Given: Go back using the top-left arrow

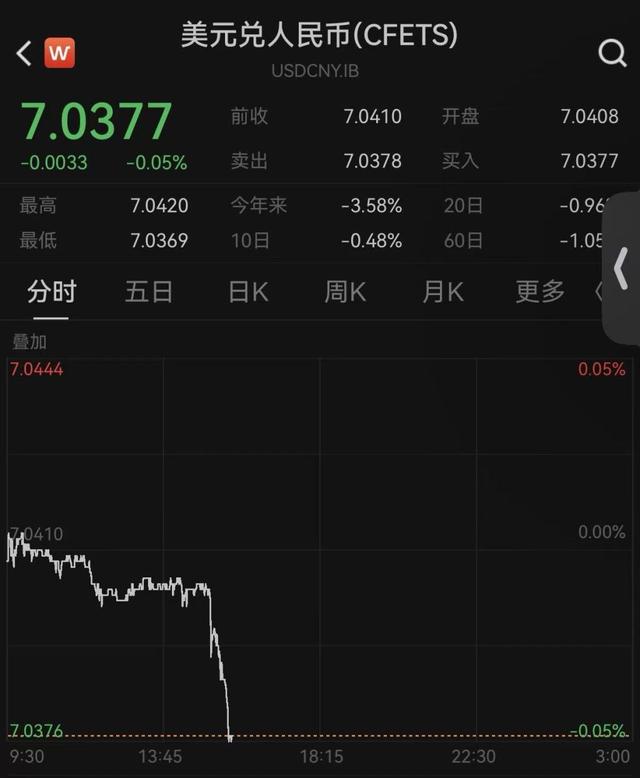Looking at the screenshot, I should (24, 53).
